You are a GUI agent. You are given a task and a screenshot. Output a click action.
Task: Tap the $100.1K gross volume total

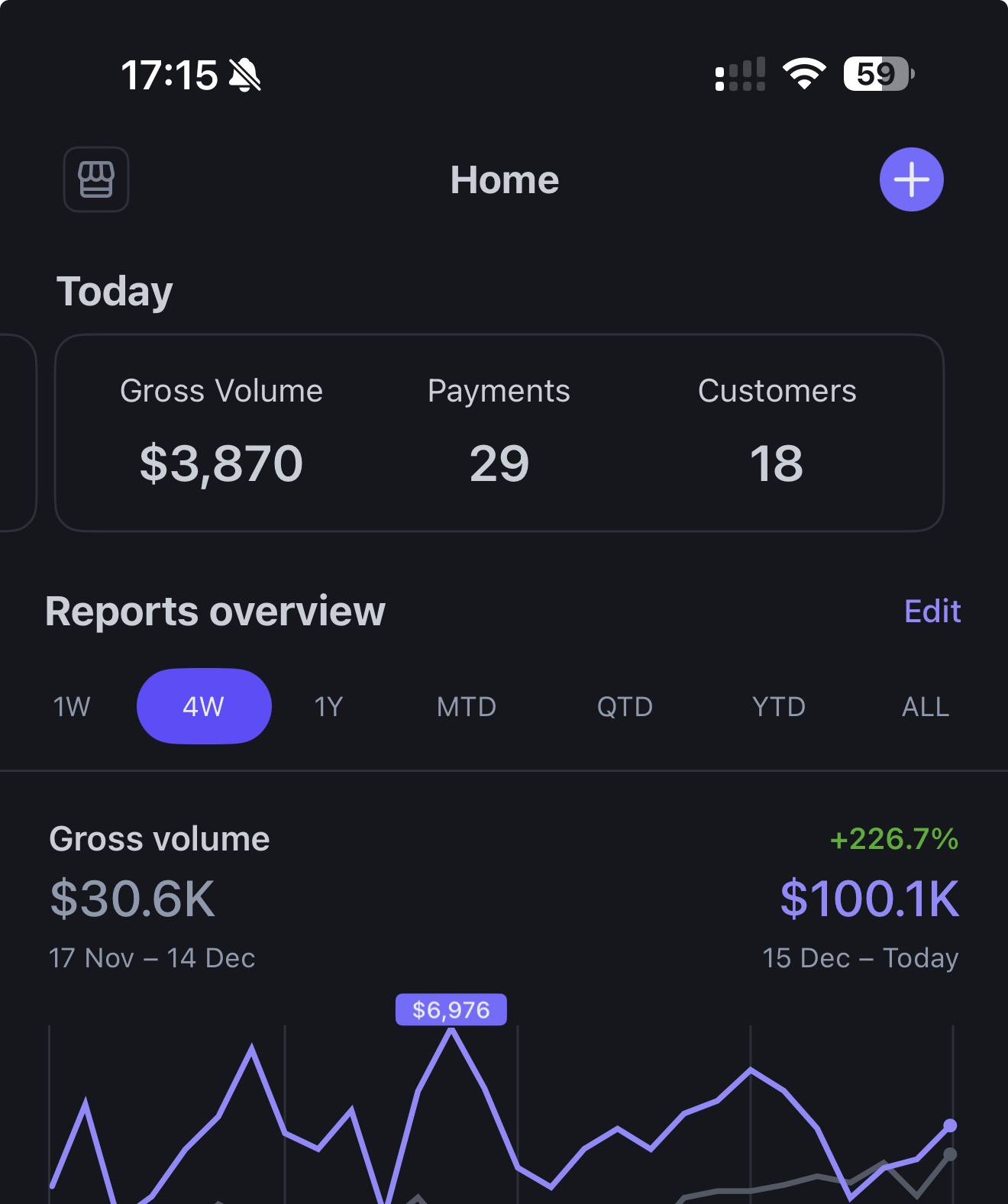[867, 899]
